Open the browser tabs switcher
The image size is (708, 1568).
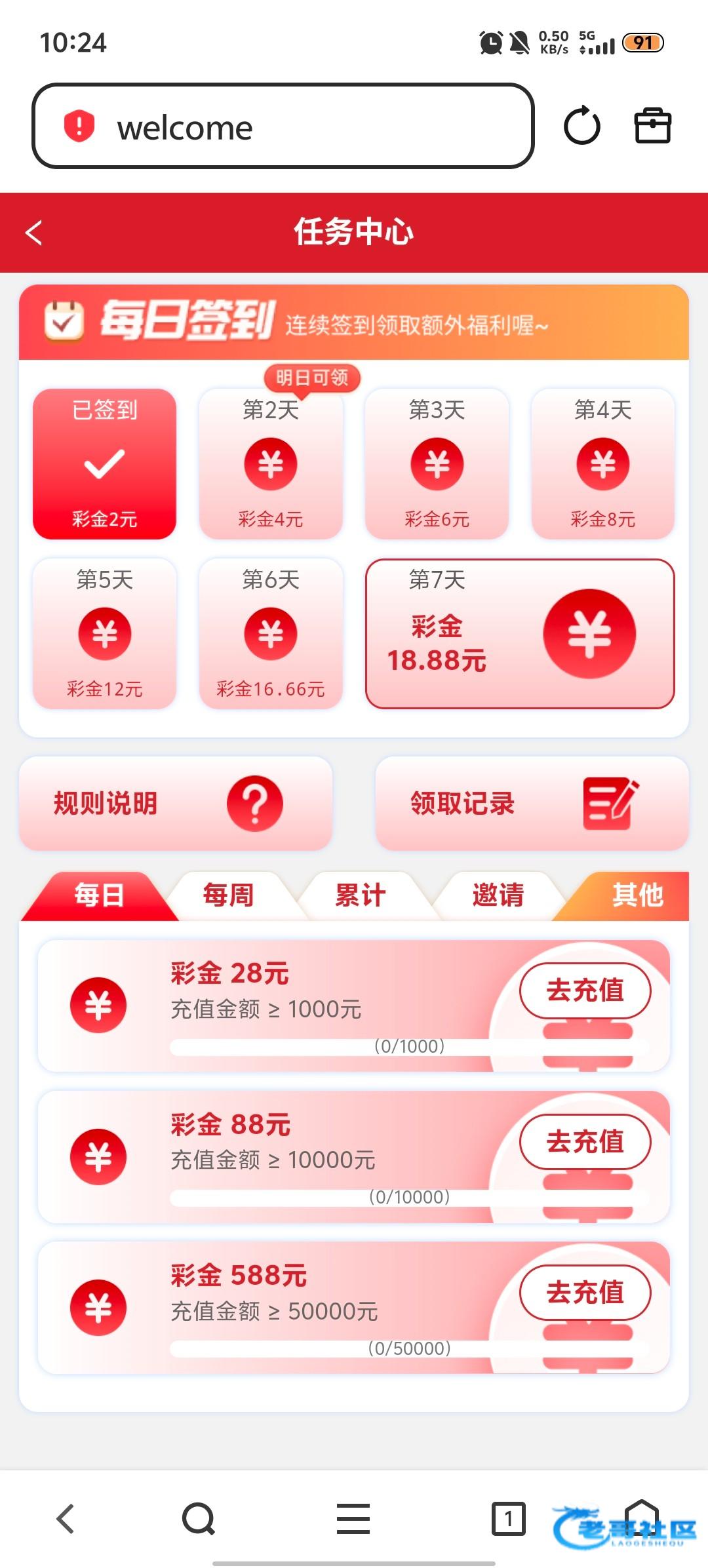(508, 1518)
